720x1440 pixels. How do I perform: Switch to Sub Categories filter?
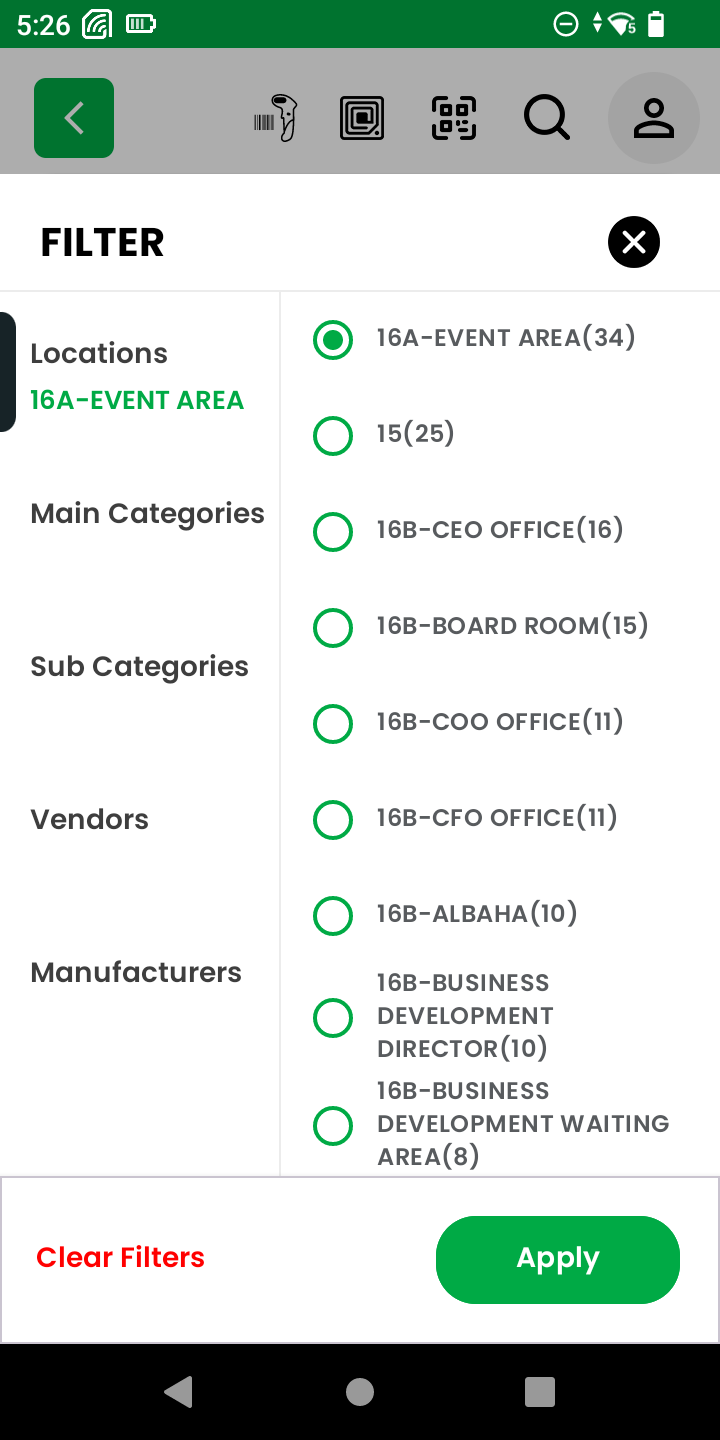point(139,667)
